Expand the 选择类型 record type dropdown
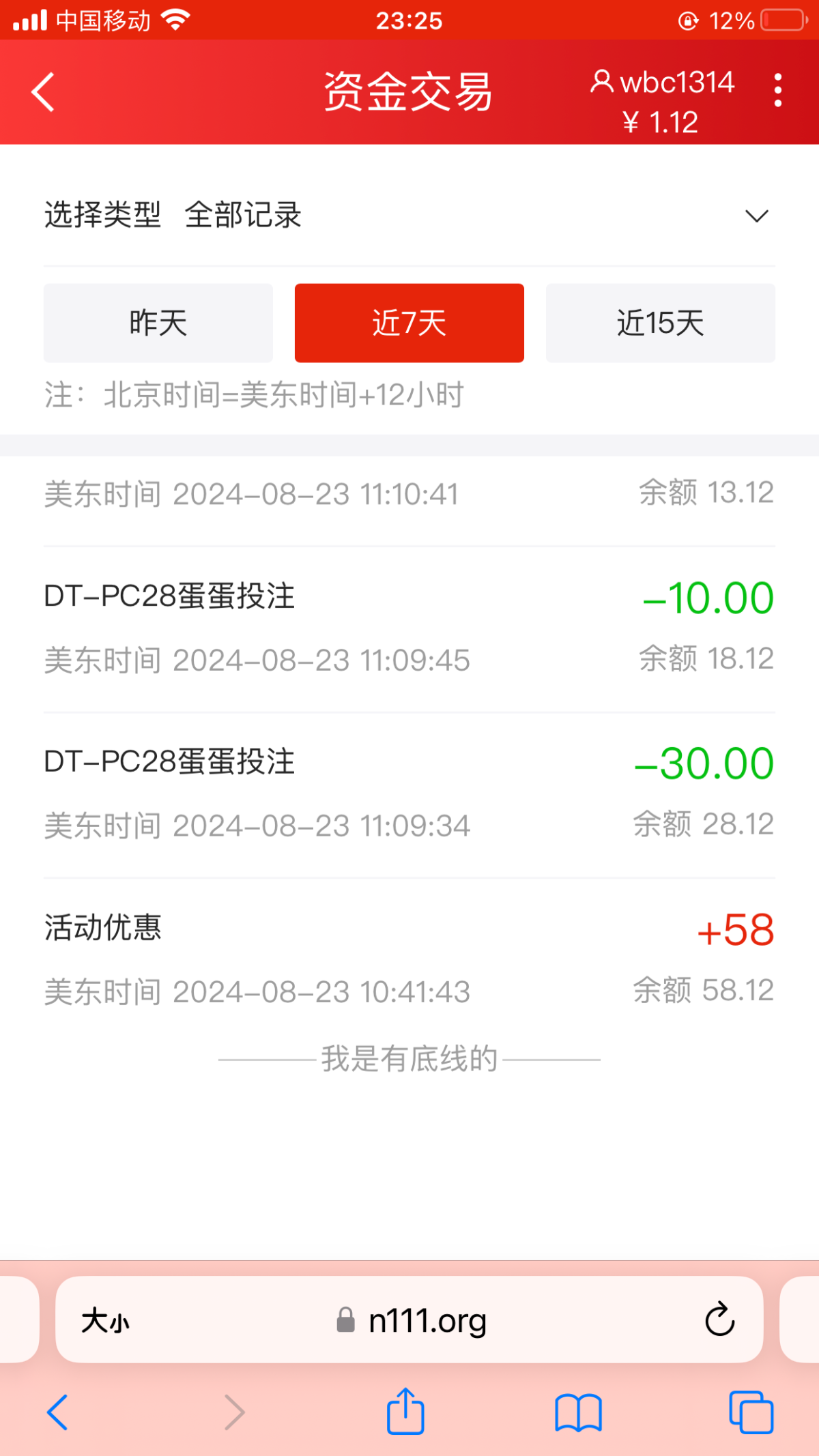The height and width of the screenshot is (1456, 819). pyautogui.click(x=756, y=216)
